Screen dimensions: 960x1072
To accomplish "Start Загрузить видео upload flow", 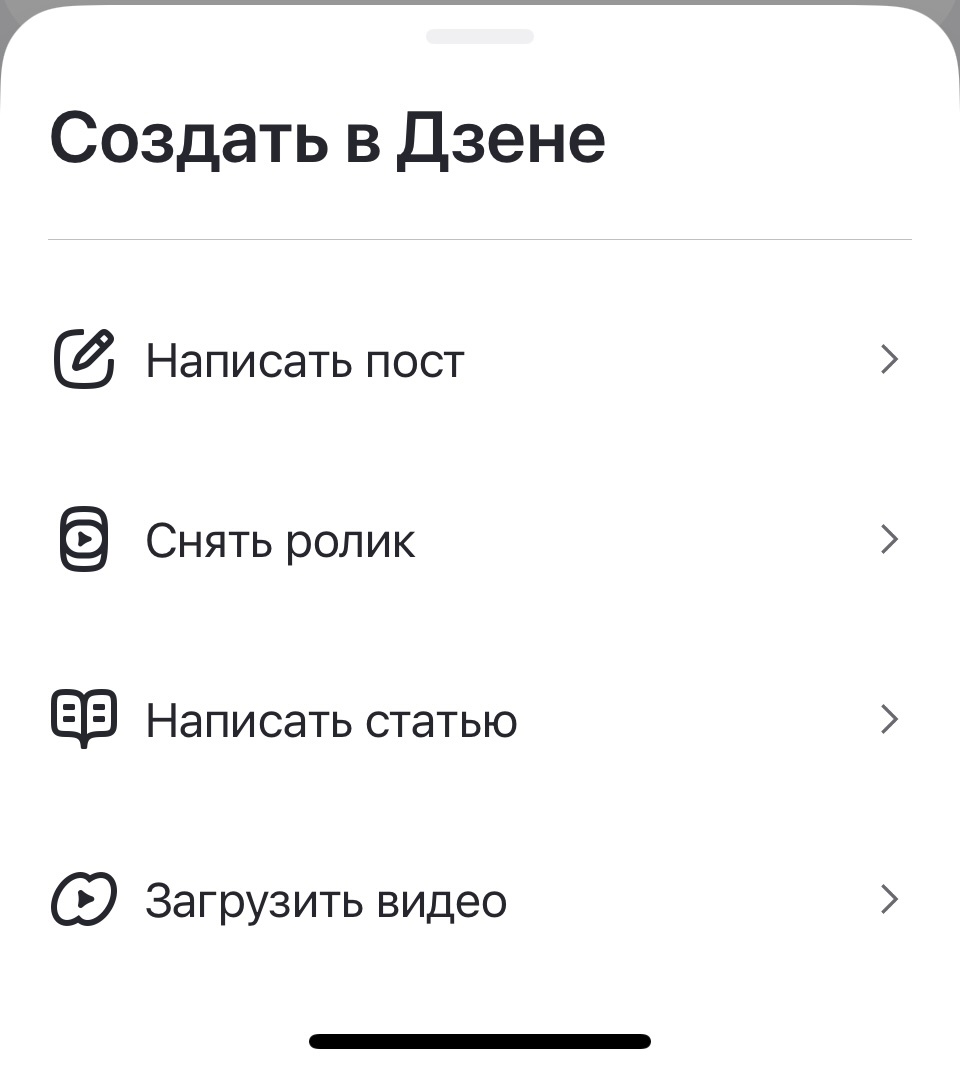I will [325, 899].
